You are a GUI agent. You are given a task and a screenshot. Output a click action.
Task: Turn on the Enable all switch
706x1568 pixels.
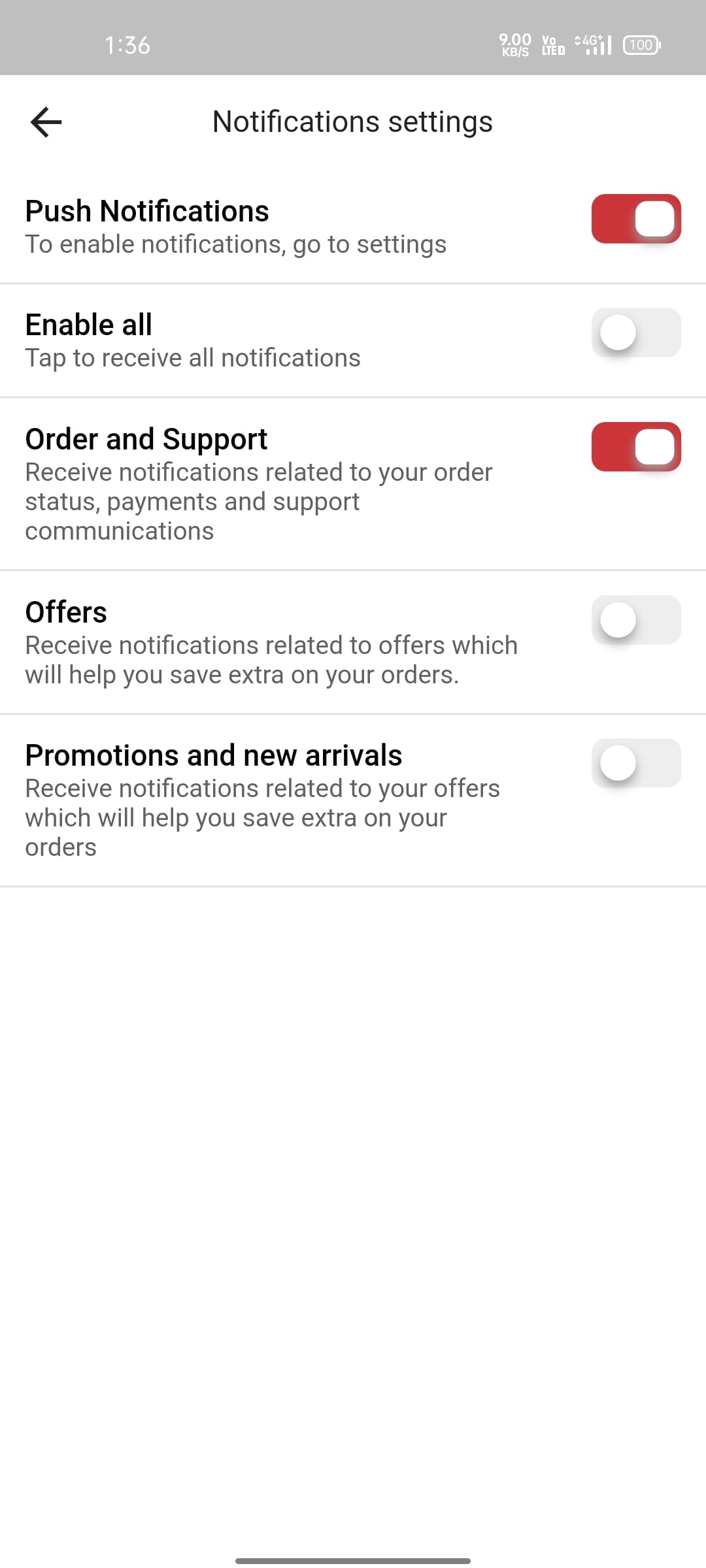(x=635, y=333)
